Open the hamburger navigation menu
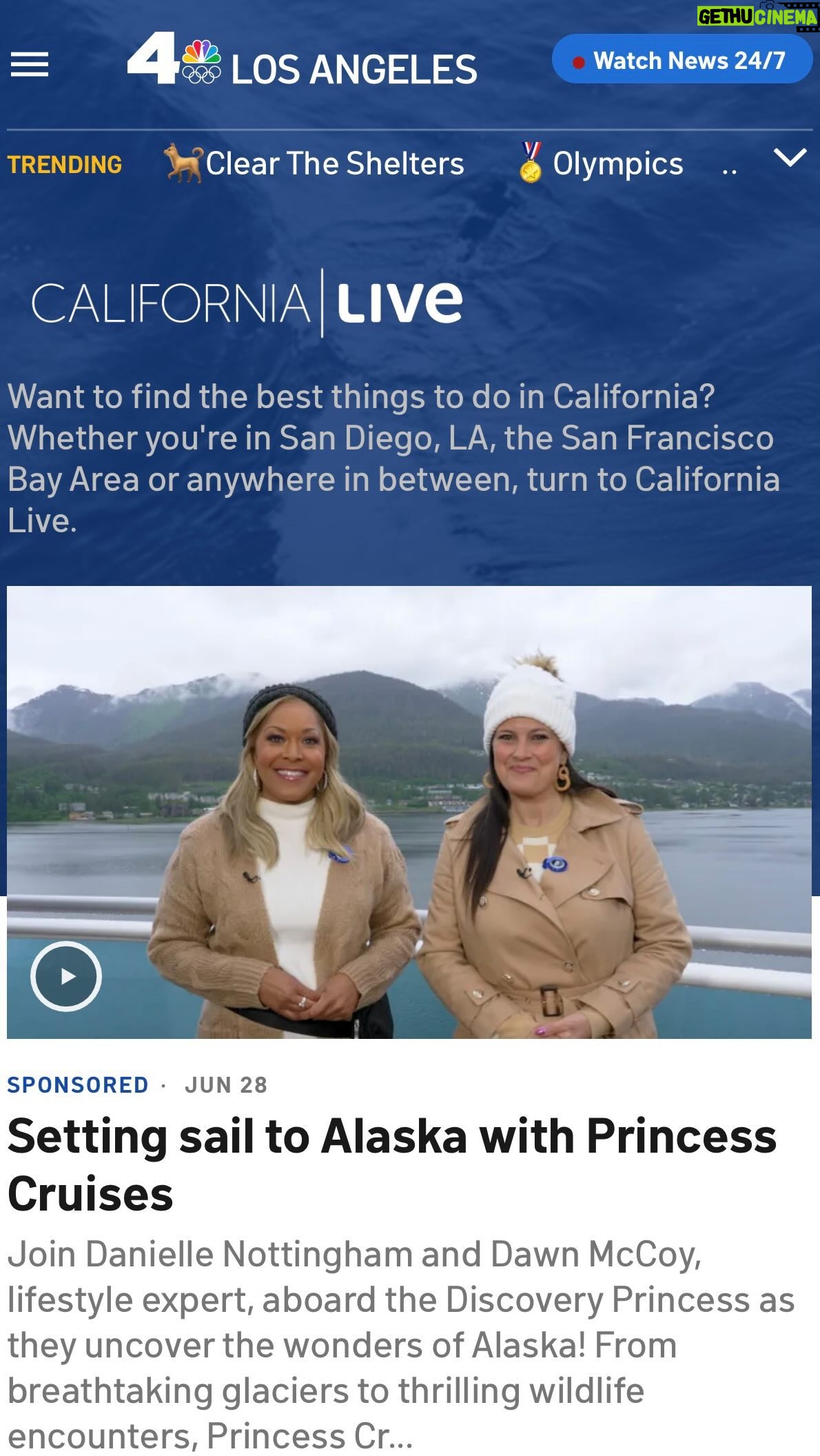The width and height of the screenshot is (820, 1456). tap(30, 66)
